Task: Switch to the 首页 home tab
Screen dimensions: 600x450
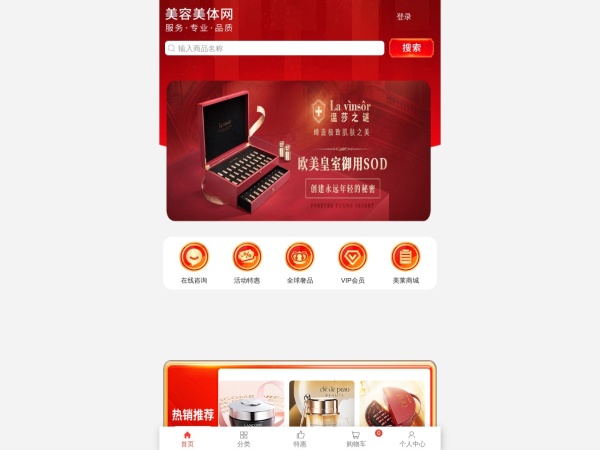Action: pos(187,439)
